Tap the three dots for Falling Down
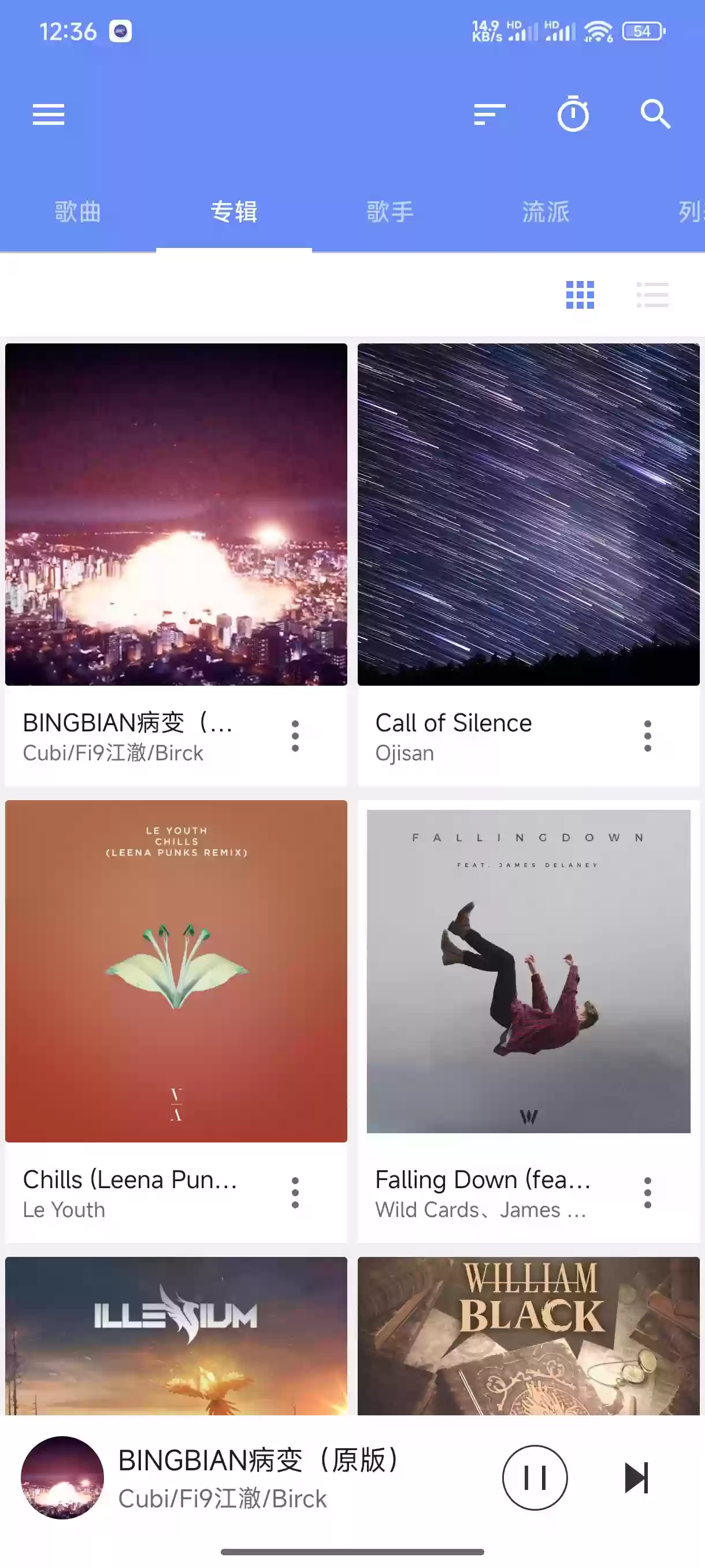 (x=647, y=1192)
